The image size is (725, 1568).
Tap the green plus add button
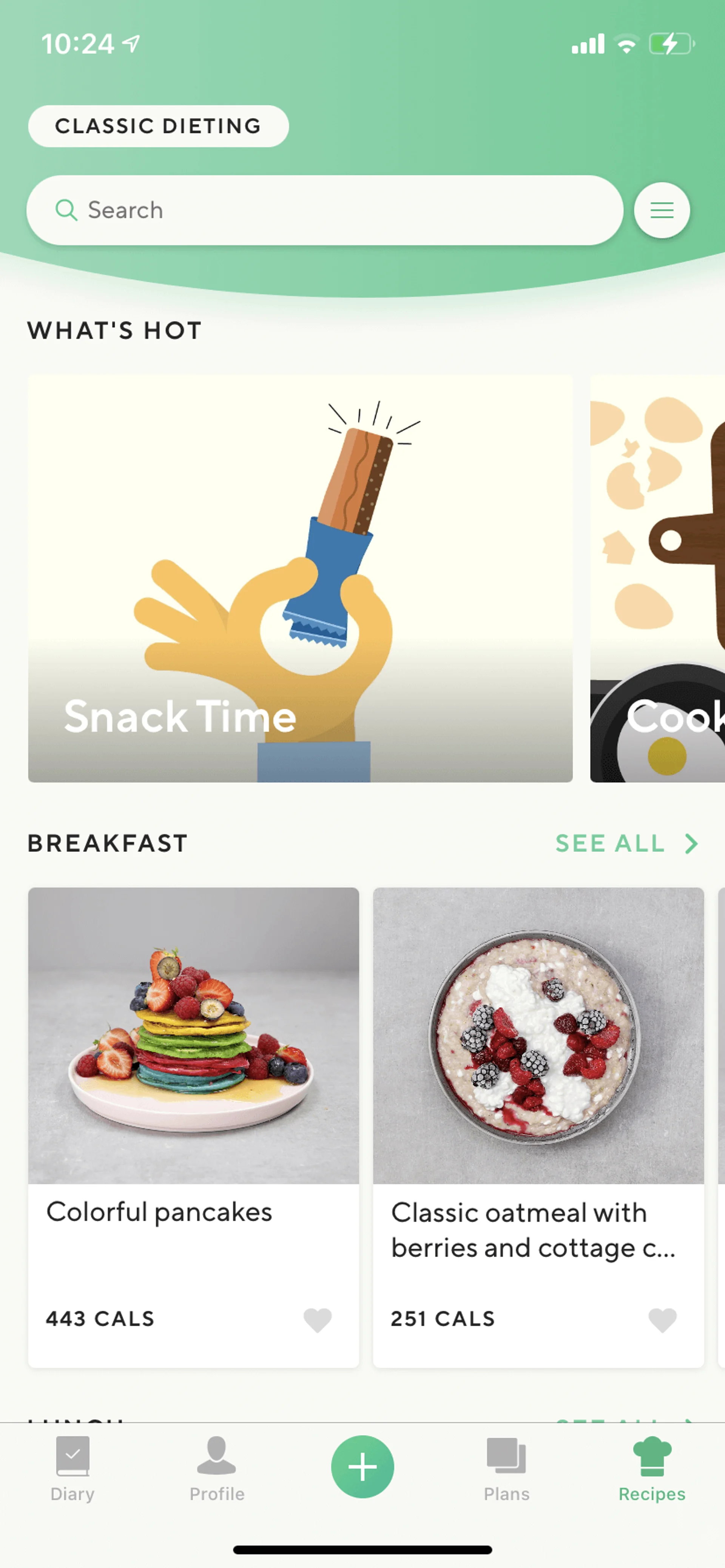click(362, 1466)
